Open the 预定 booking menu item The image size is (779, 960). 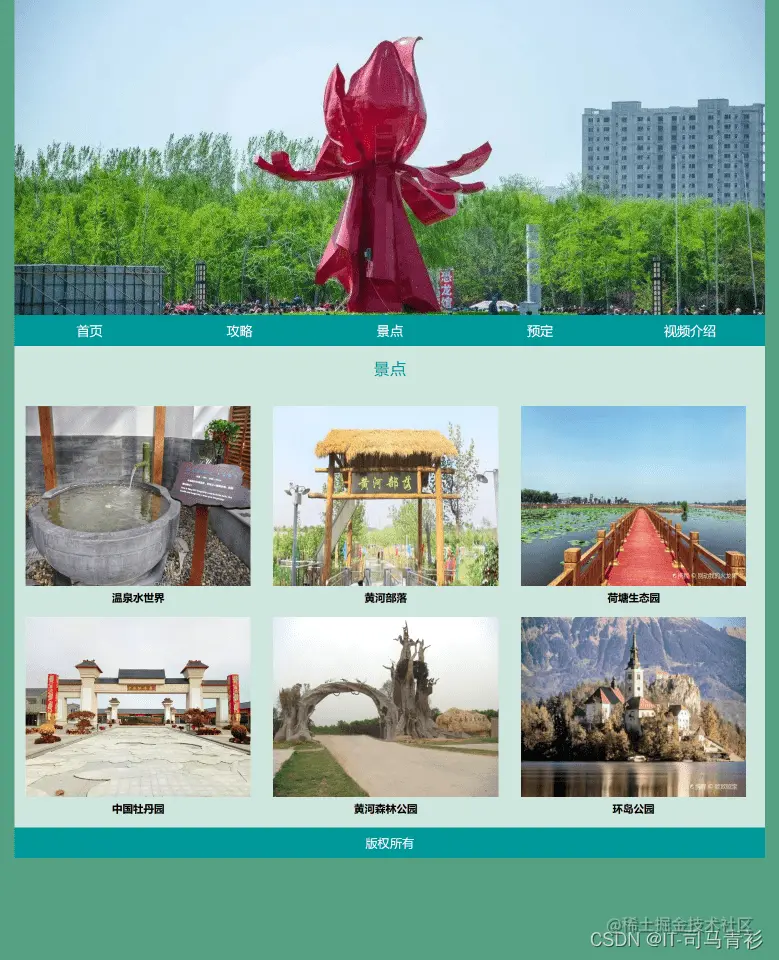(540, 331)
